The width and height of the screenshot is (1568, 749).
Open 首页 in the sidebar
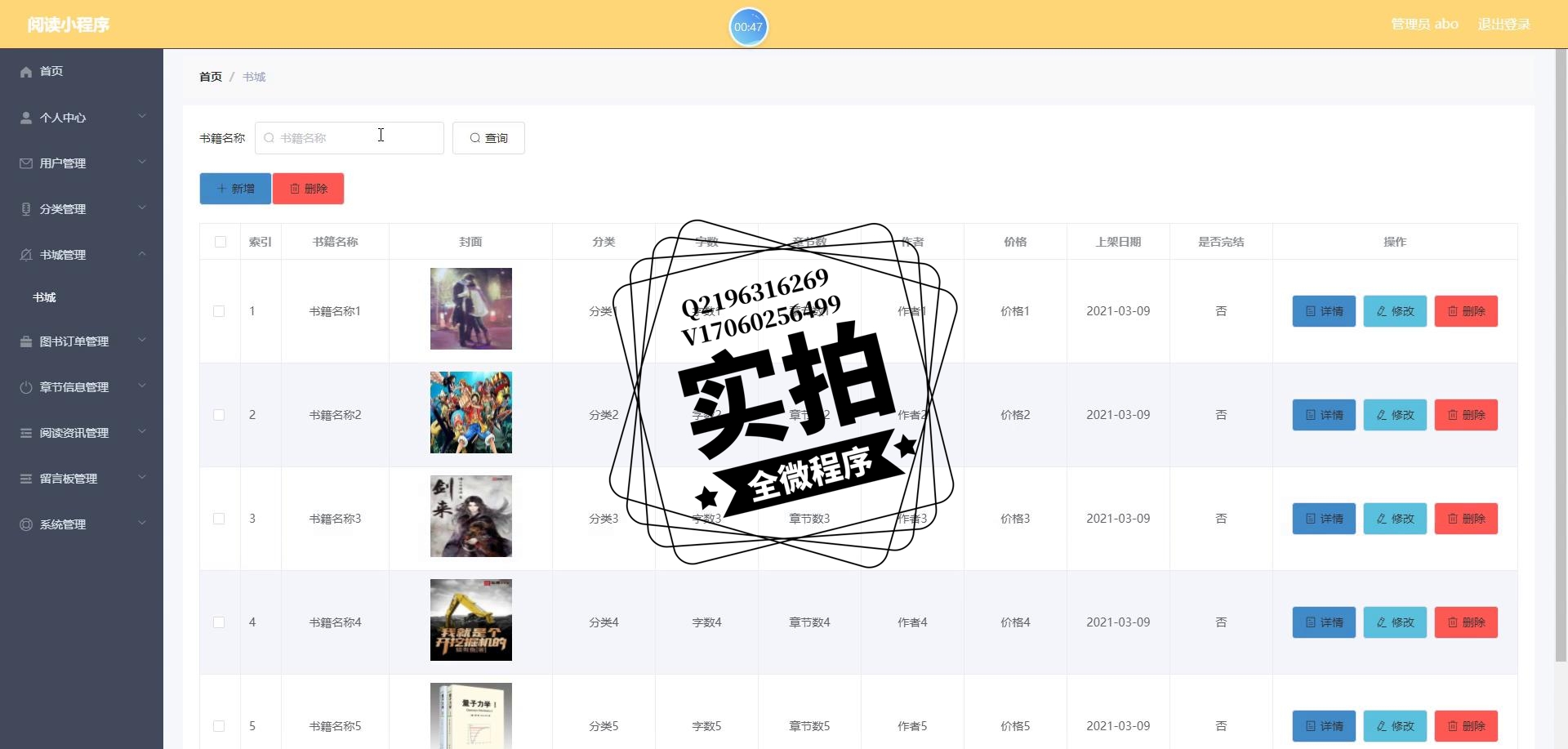tap(51, 72)
